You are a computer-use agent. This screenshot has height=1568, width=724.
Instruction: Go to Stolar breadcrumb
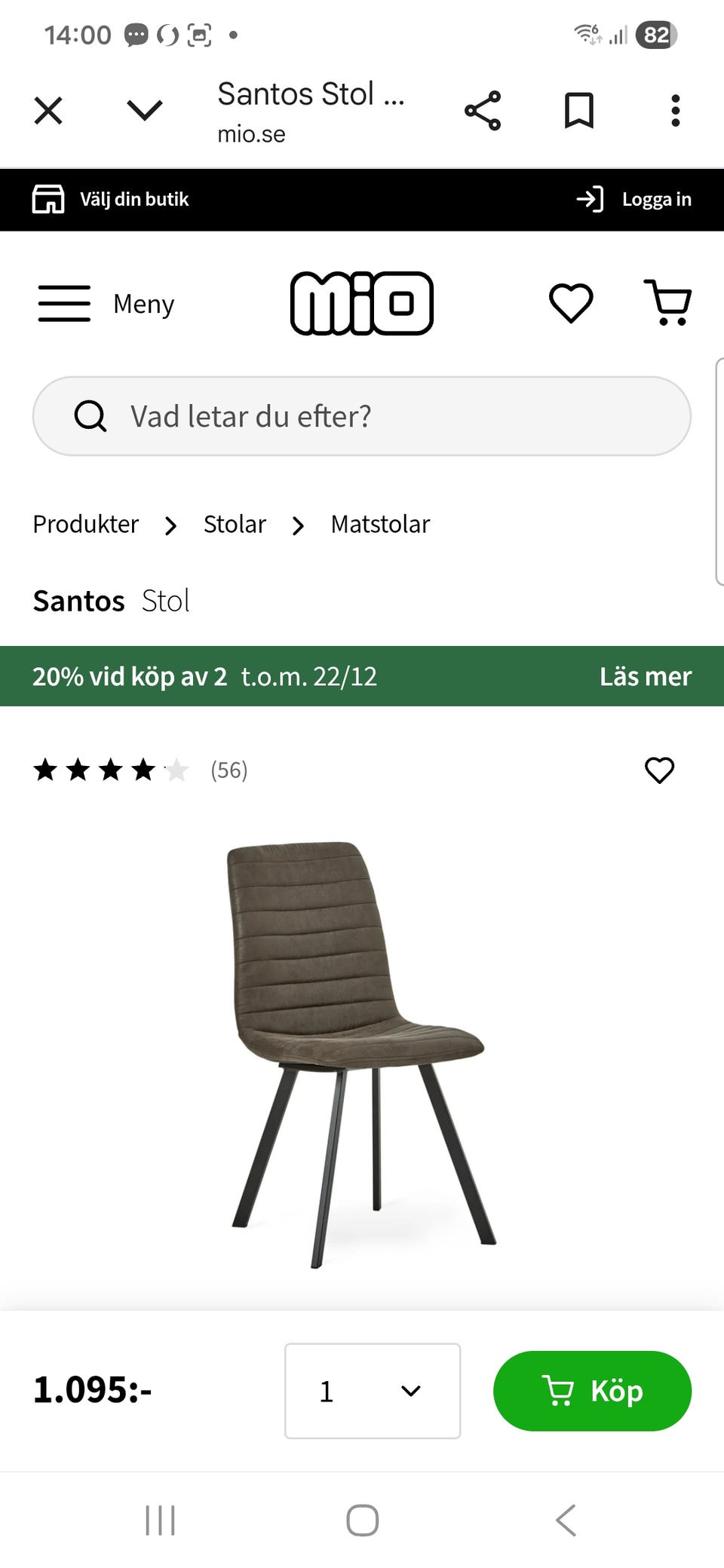(235, 524)
